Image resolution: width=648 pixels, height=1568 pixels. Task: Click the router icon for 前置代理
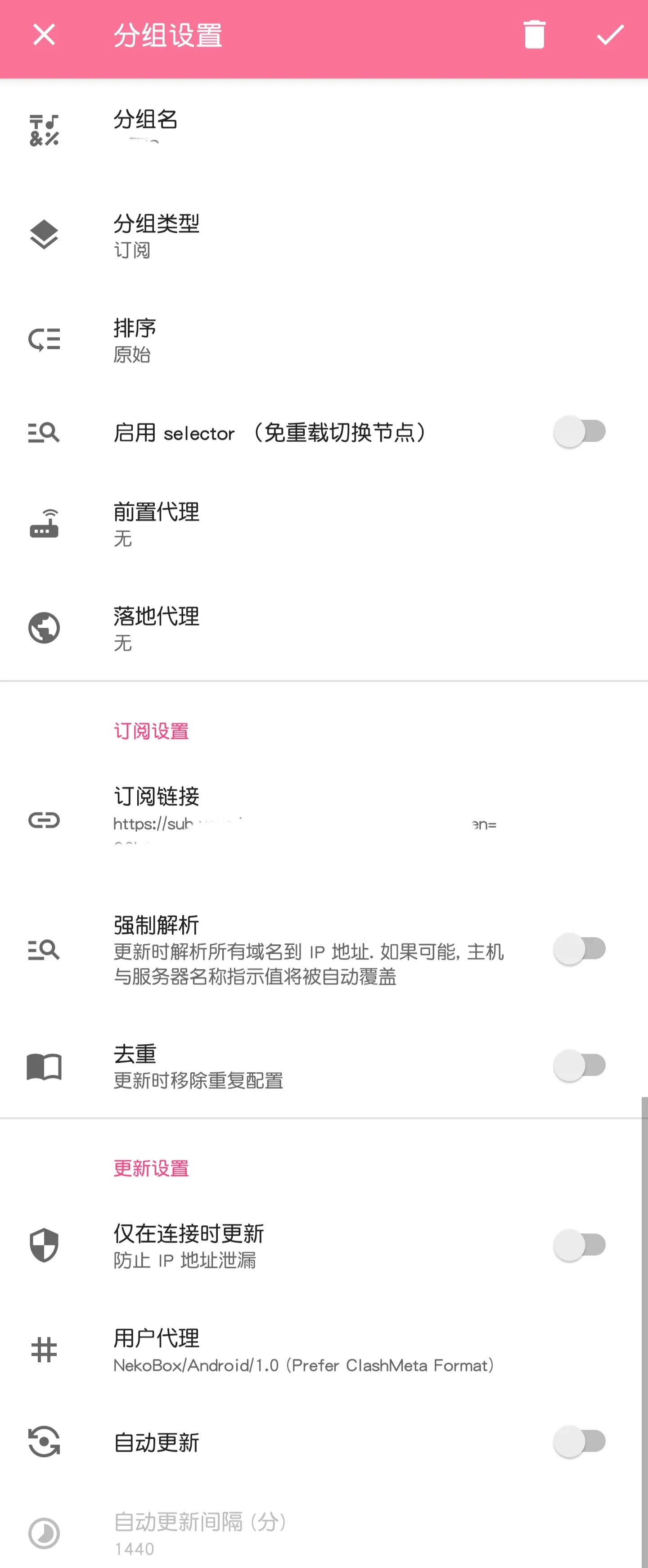[44, 524]
